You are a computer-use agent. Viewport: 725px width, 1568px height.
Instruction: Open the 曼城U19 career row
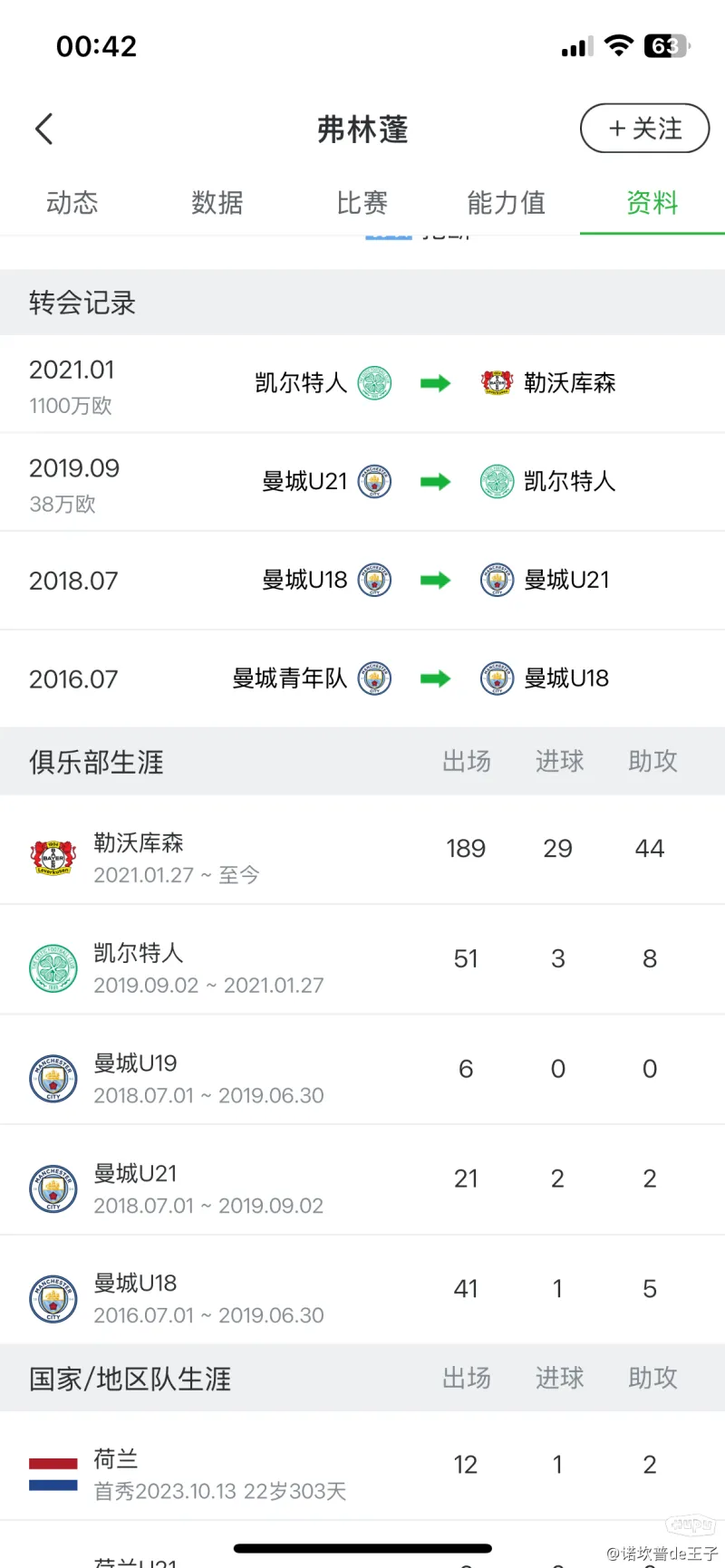coord(362,1071)
